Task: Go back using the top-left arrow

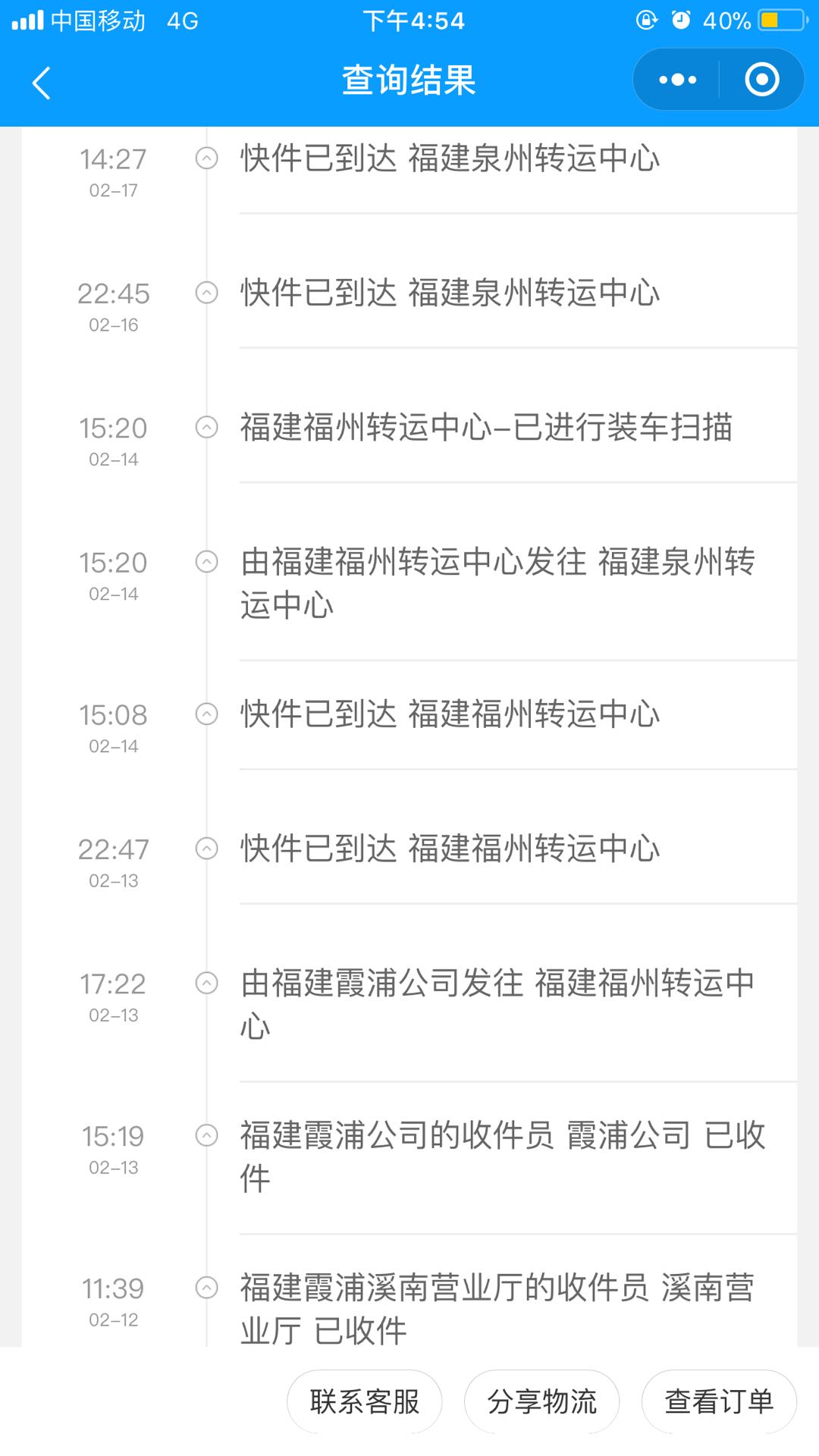Action: 42,82
